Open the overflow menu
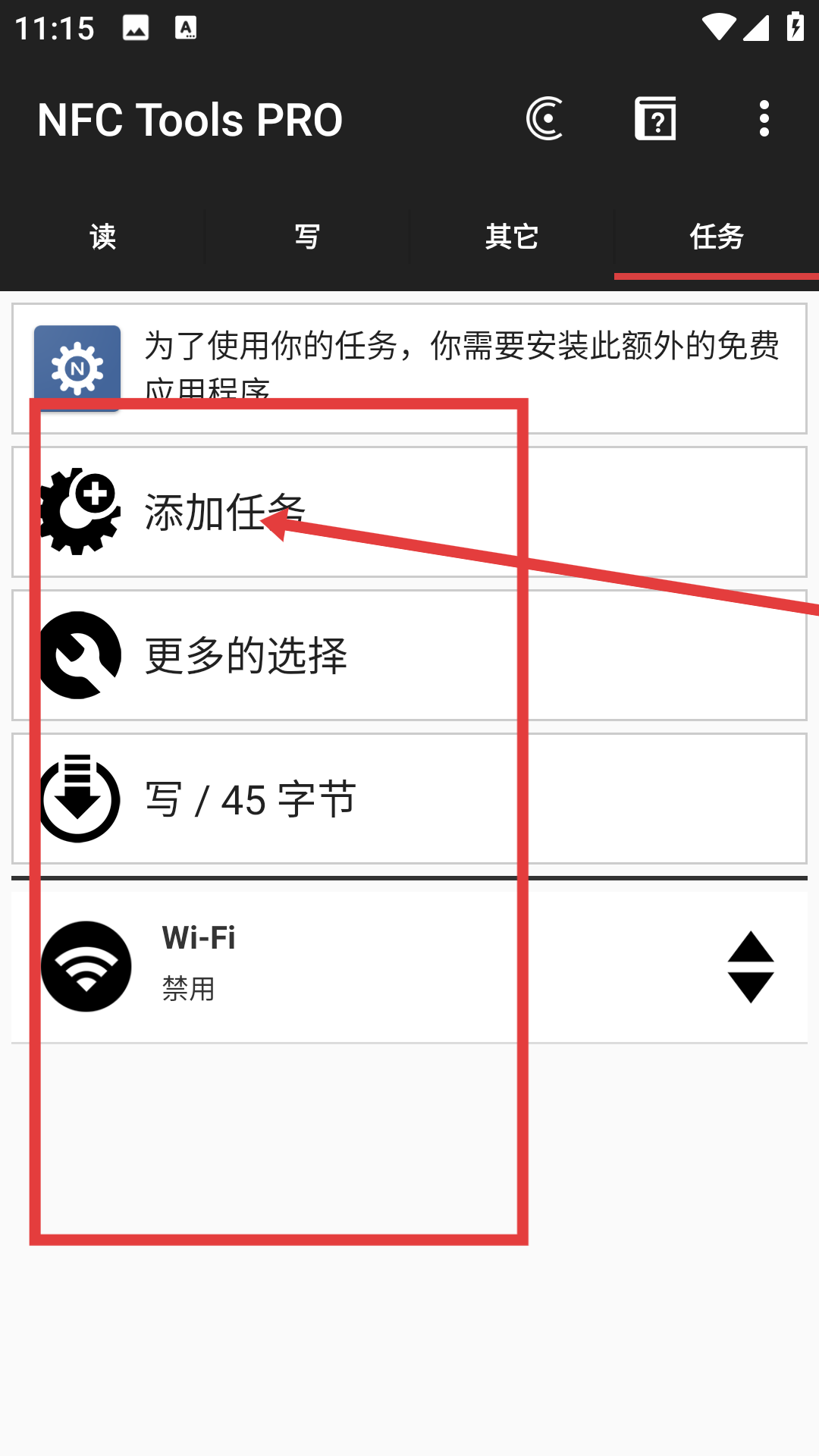The width and height of the screenshot is (819, 1456). tap(764, 119)
